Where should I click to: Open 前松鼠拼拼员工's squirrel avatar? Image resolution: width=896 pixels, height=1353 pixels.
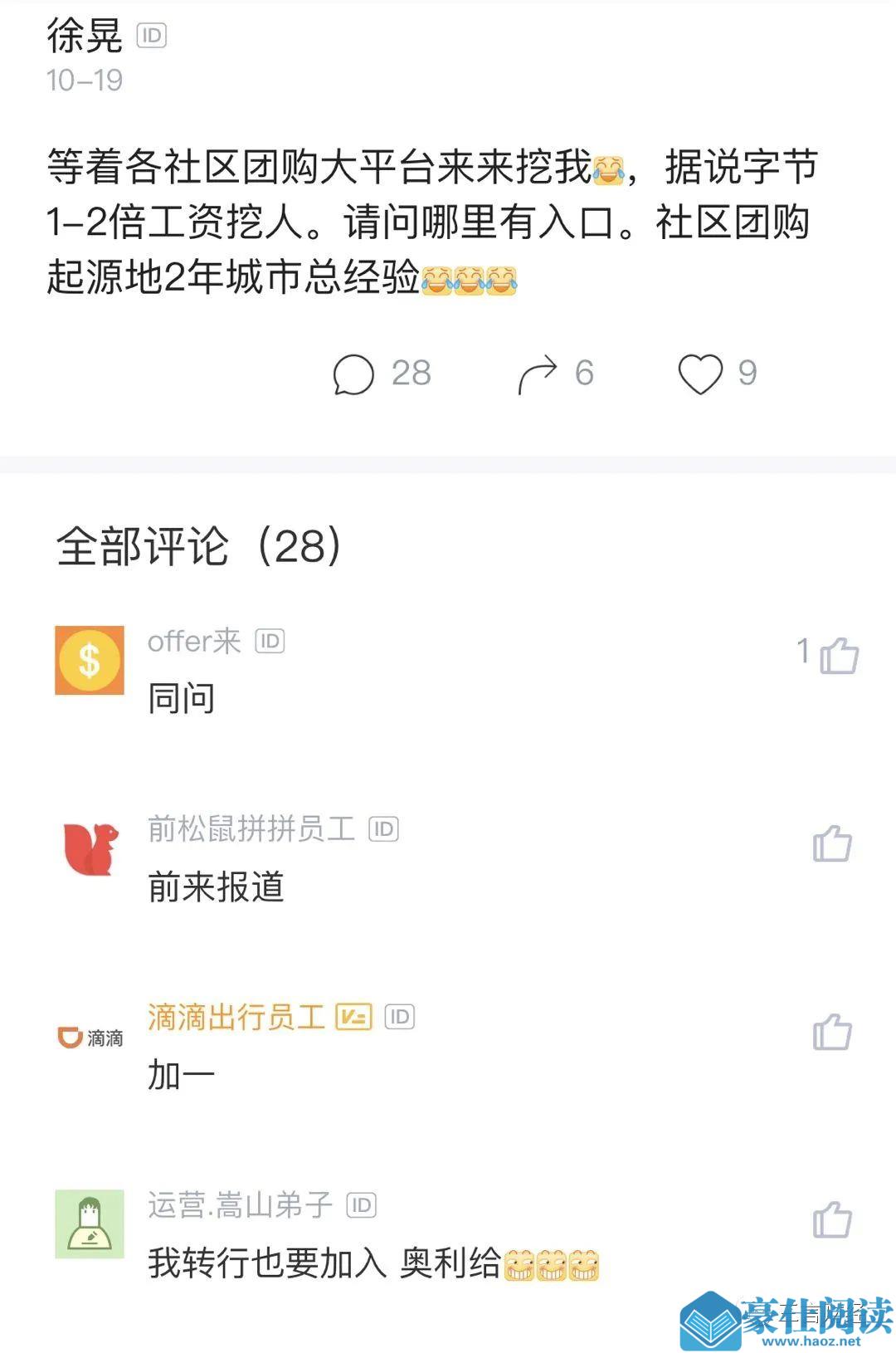90,848
